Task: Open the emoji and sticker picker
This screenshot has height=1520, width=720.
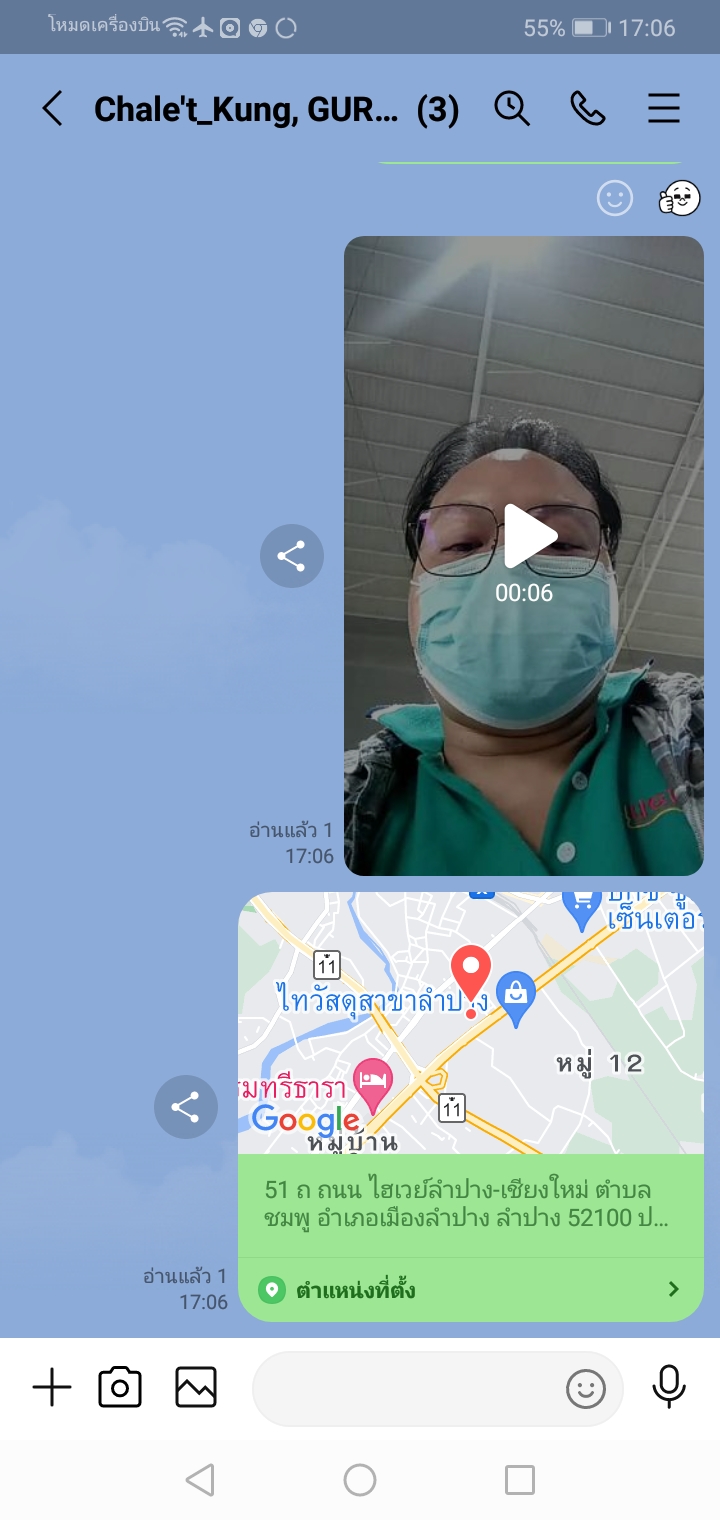Action: [586, 1388]
